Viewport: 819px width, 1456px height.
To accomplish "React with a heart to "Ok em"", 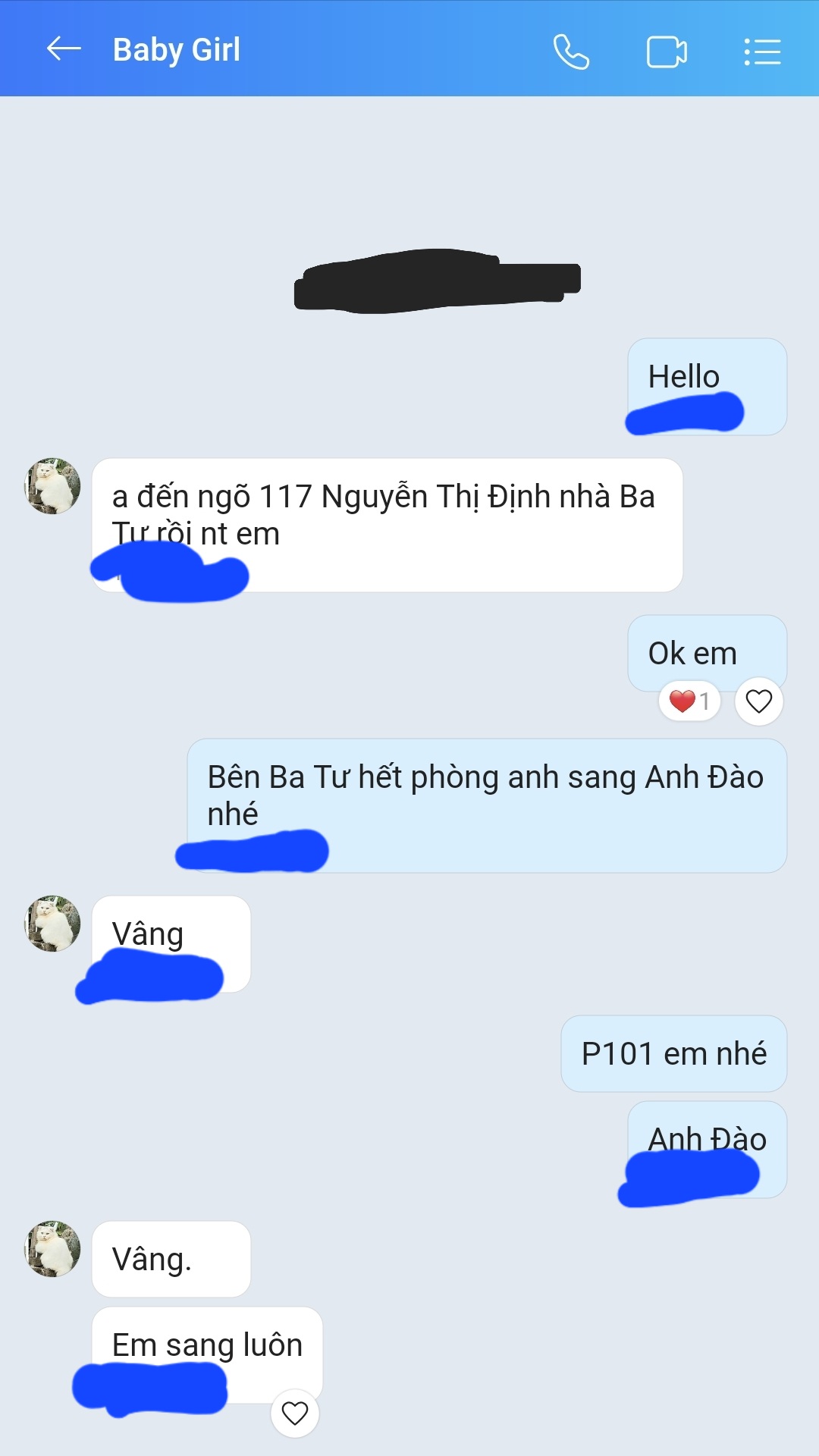I will tap(758, 701).
